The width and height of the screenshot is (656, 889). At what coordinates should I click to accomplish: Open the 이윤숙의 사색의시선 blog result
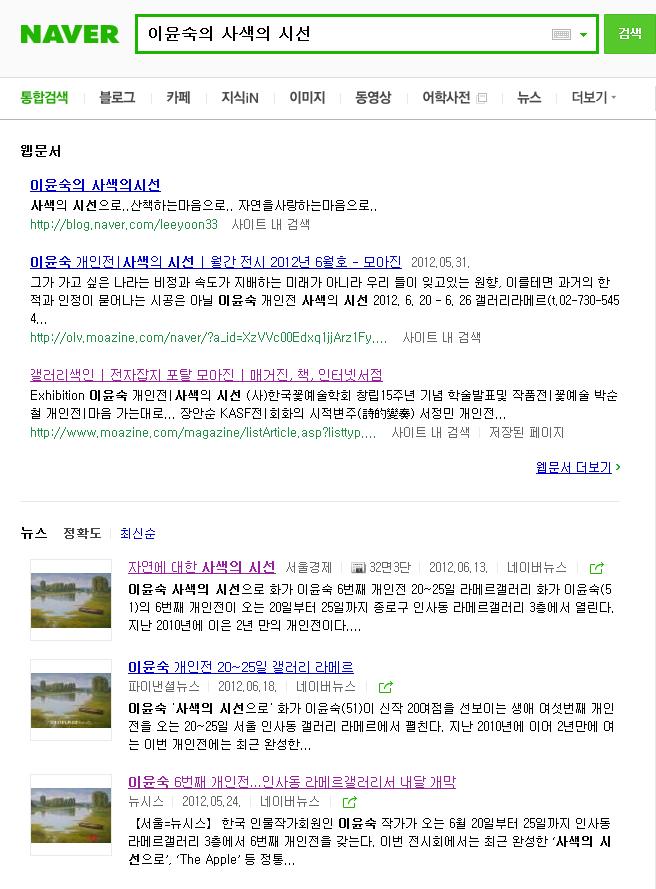pos(95,185)
